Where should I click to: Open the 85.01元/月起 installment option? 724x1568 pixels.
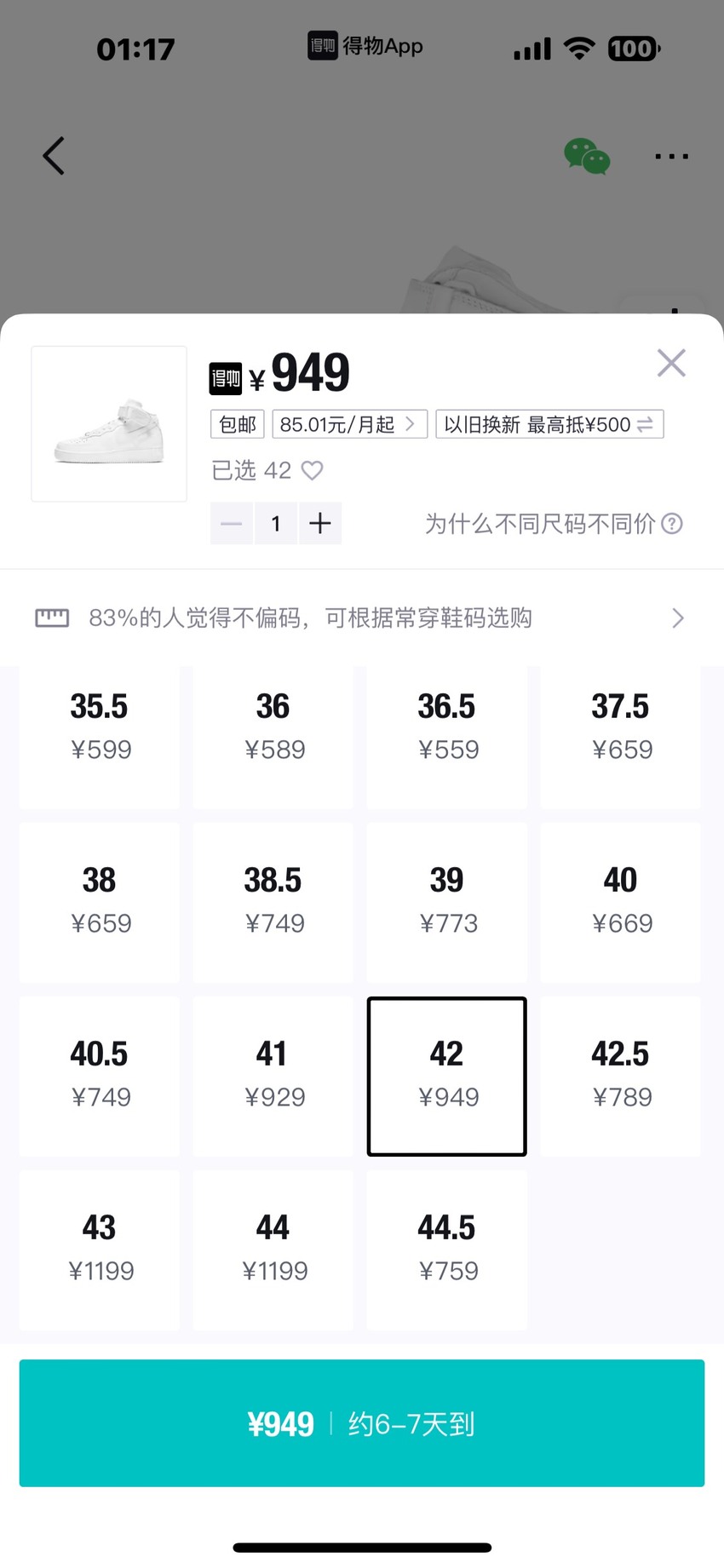pos(350,424)
